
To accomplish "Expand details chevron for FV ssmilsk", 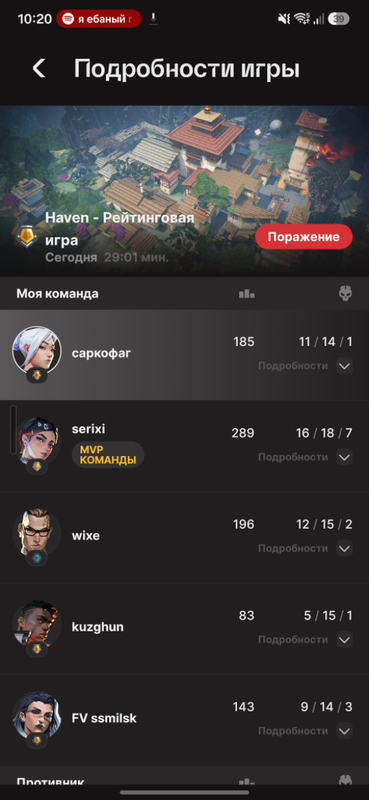I will click(x=345, y=731).
